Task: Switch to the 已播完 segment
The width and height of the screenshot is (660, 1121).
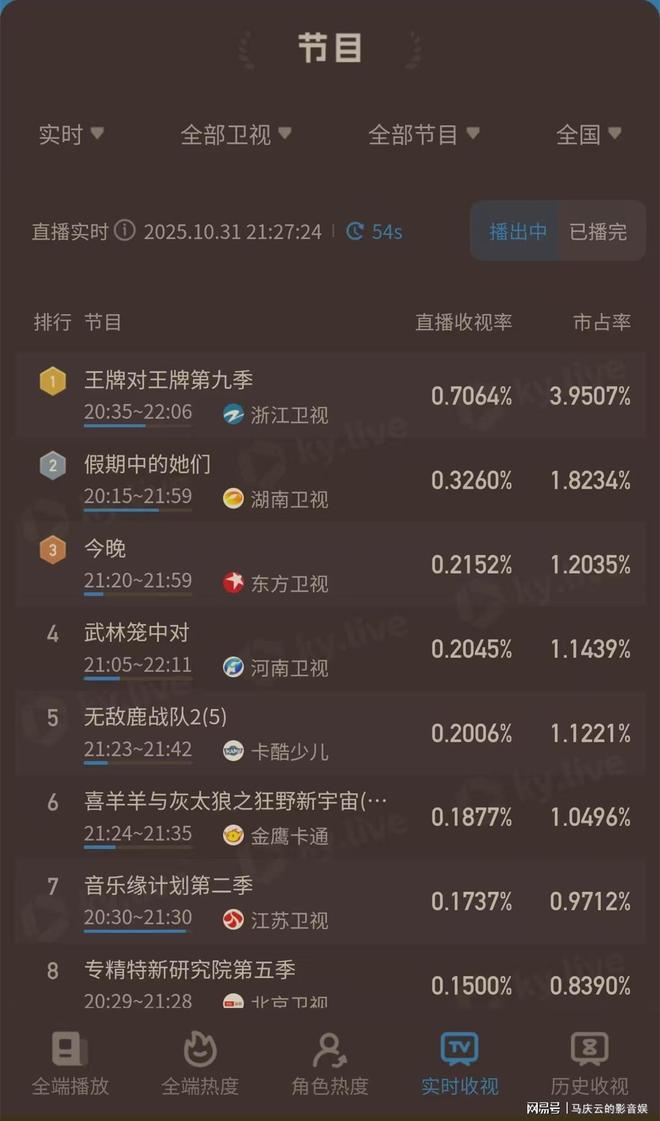Action: [x=598, y=231]
